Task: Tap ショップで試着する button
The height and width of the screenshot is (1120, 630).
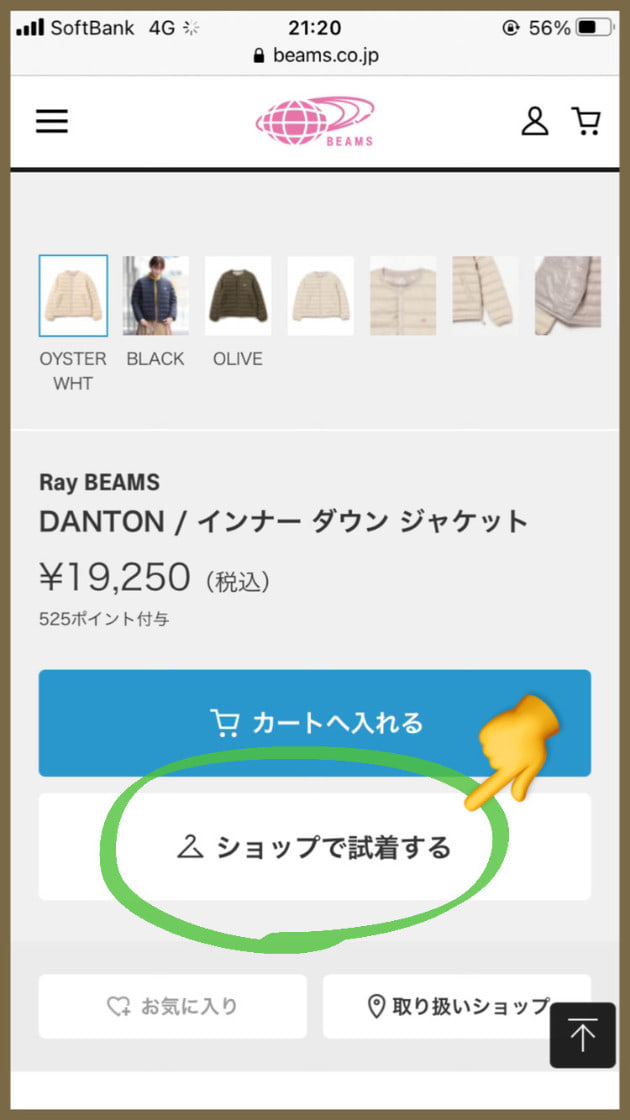Action: point(314,847)
